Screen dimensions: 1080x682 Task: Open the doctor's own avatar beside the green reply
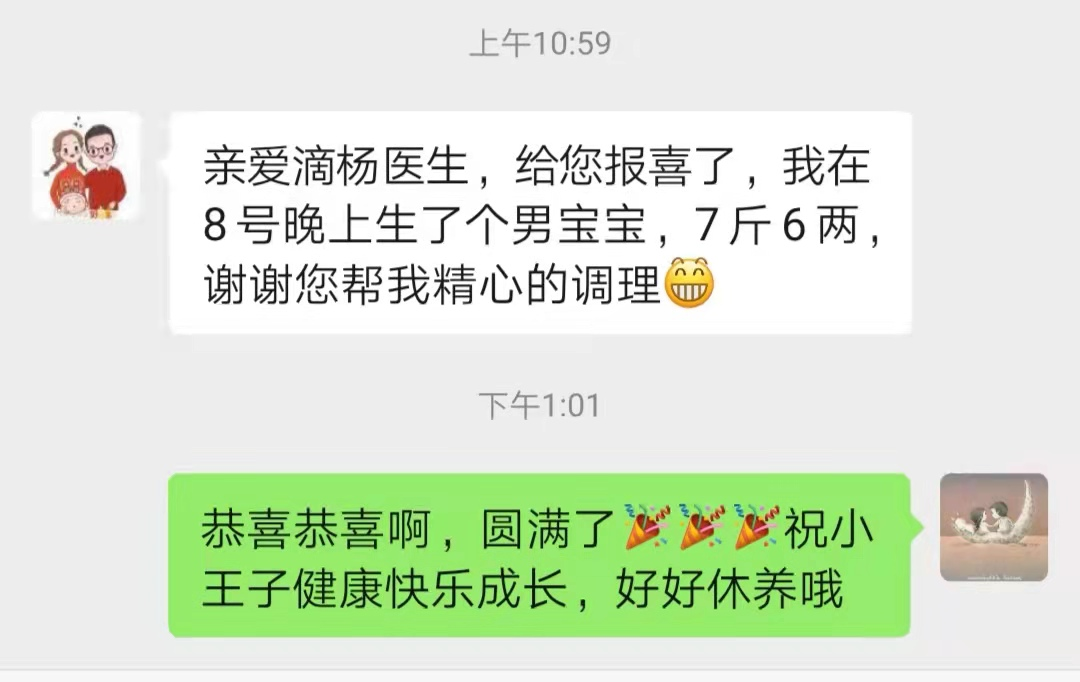point(993,527)
